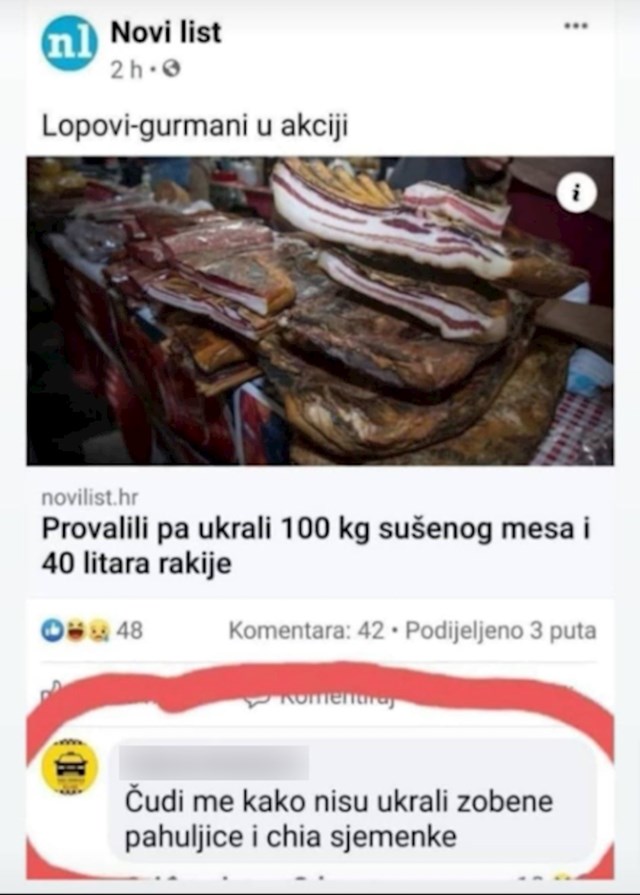Open the post's three-dot overflow menu

click(576, 26)
